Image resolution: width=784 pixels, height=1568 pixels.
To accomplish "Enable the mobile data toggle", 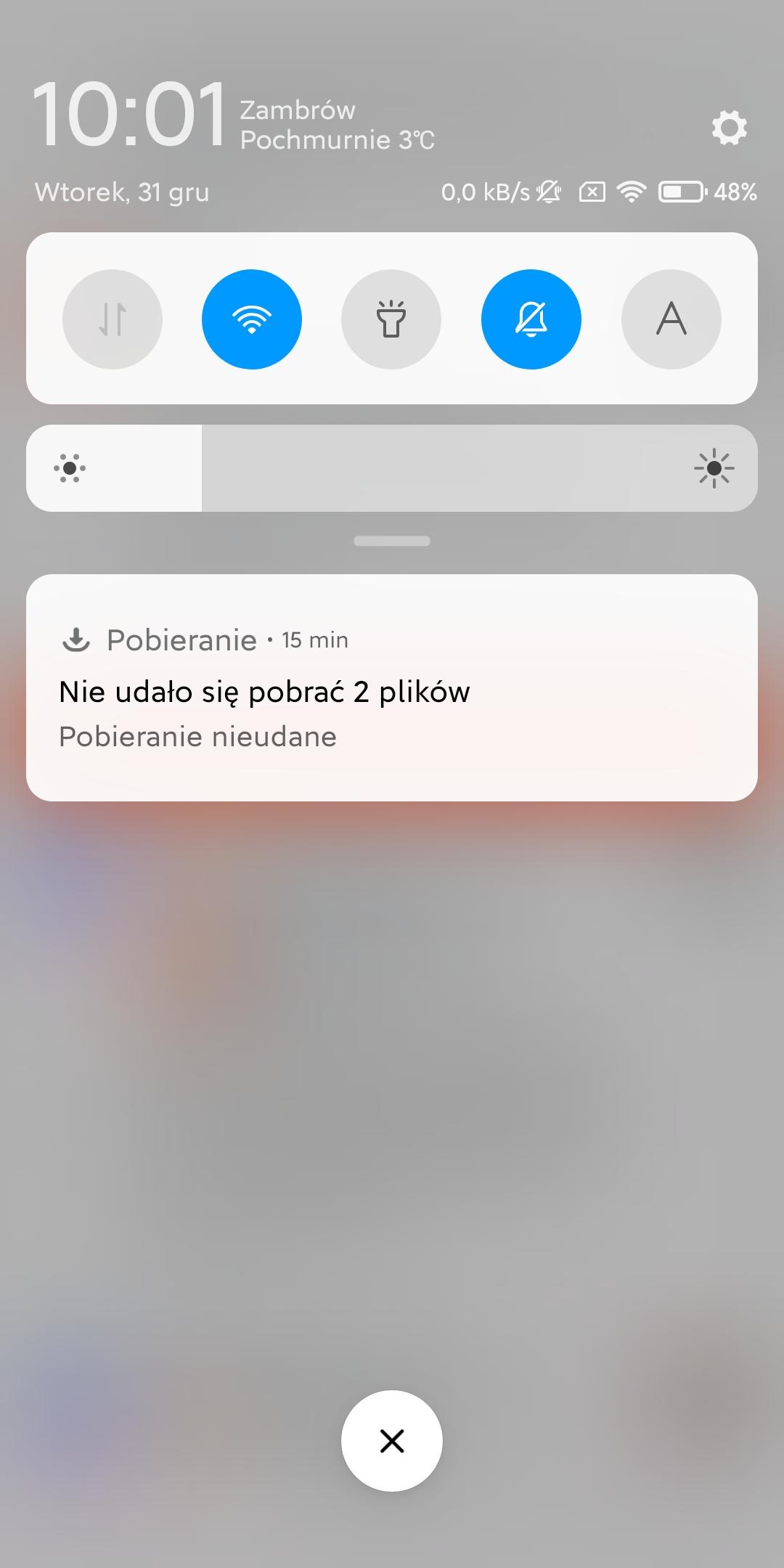I will 113,319.
